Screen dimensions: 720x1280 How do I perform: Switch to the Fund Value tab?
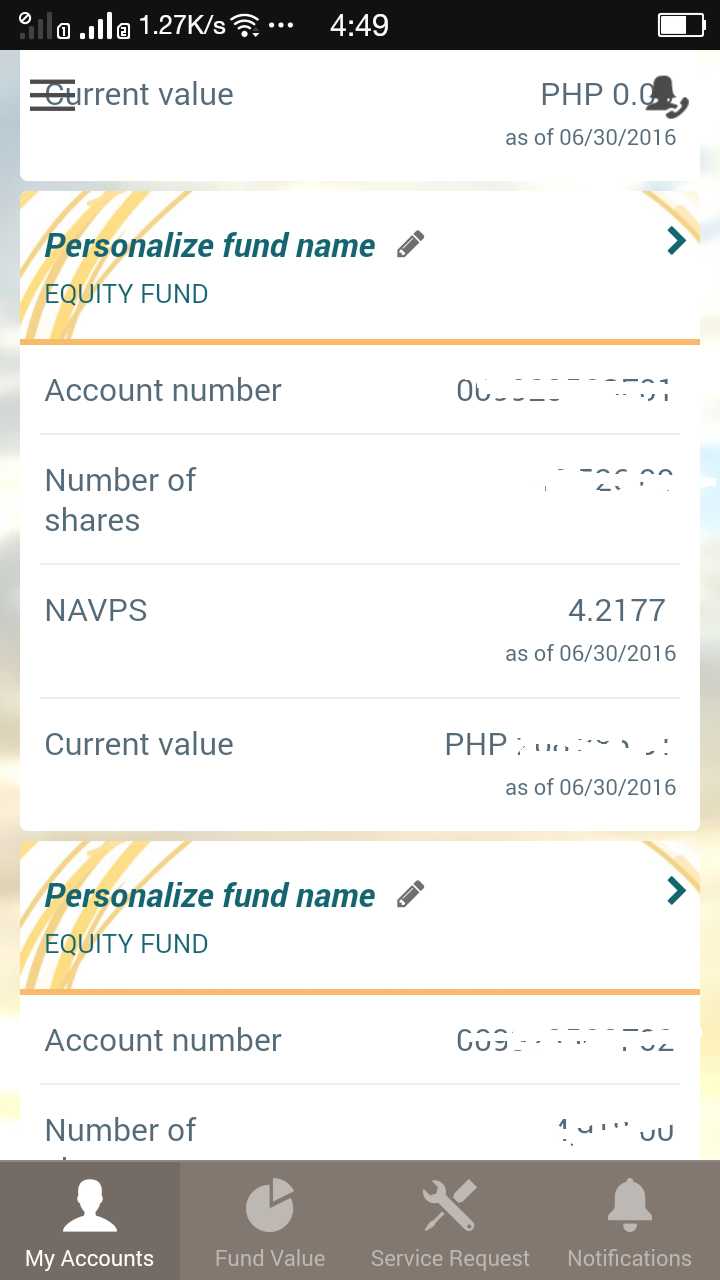coord(270,1222)
